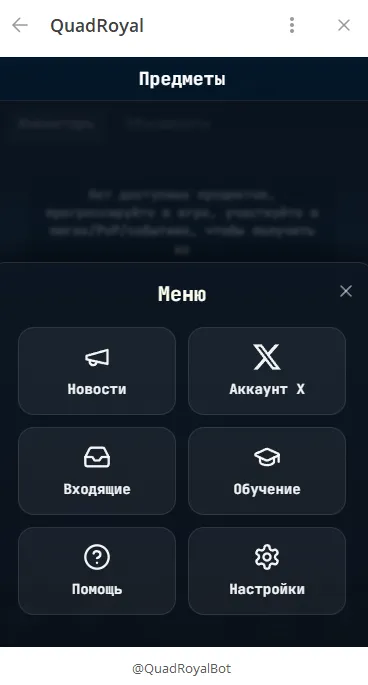Go back using the arrow icon
Viewport: 368px width, 685px height.
coord(20,25)
